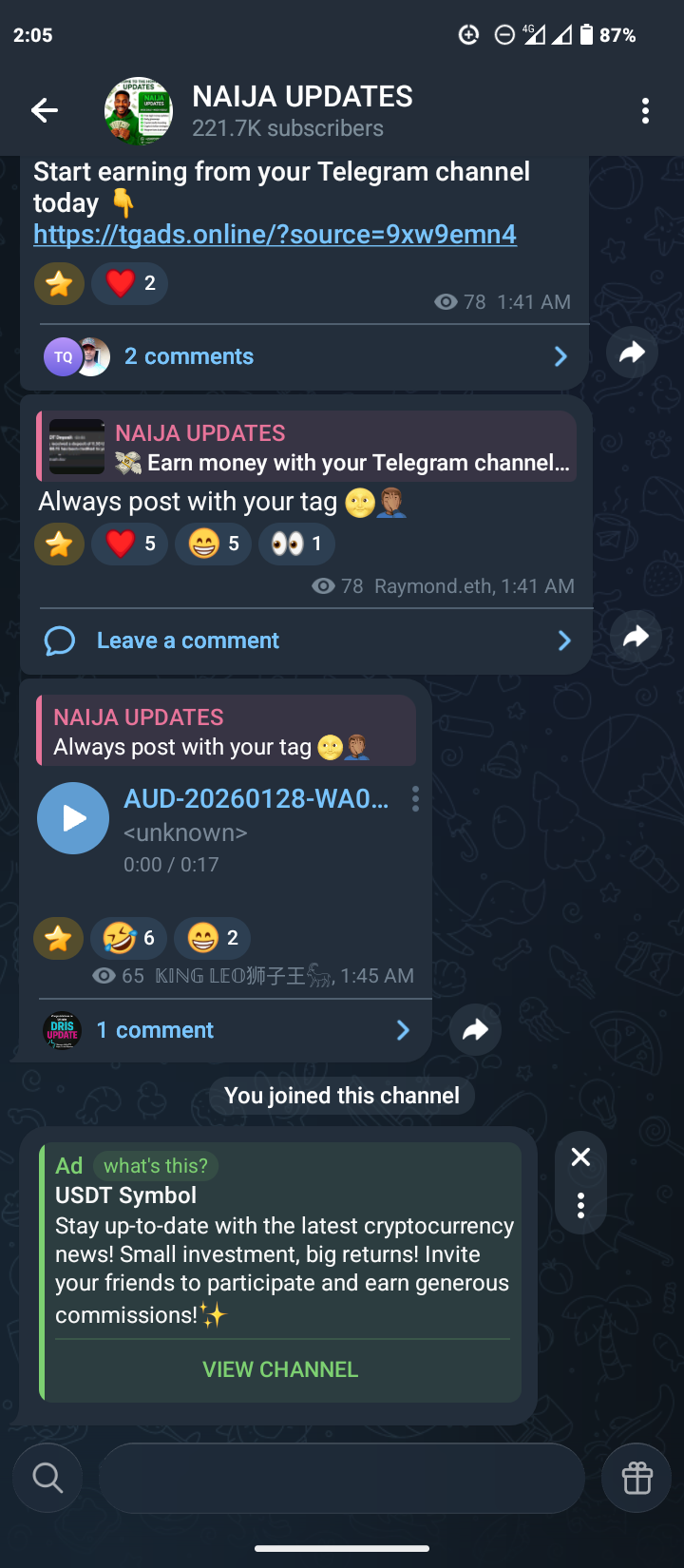Open ad options three-dot menu
The height and width of the screenshot is (1568, 684).
[x=580, y=1206]
